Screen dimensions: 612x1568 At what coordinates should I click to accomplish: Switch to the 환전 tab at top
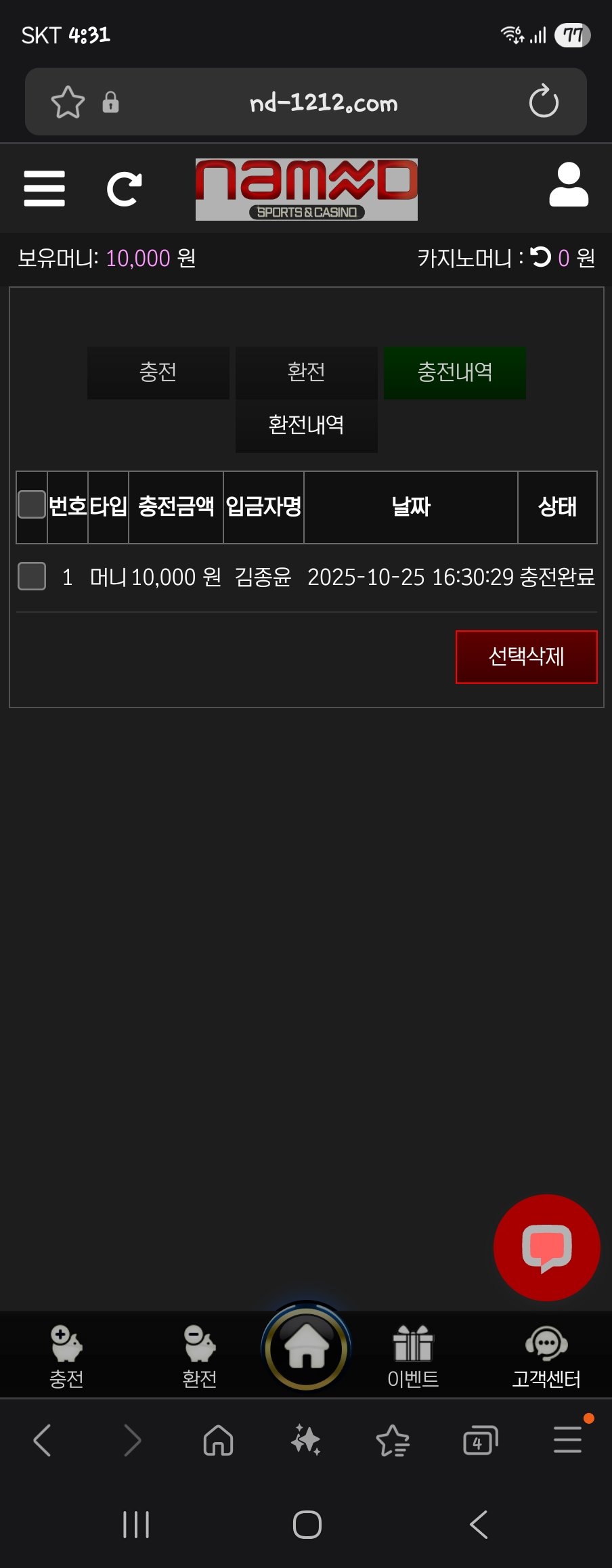pyautogui.click(x=306, y=372)
